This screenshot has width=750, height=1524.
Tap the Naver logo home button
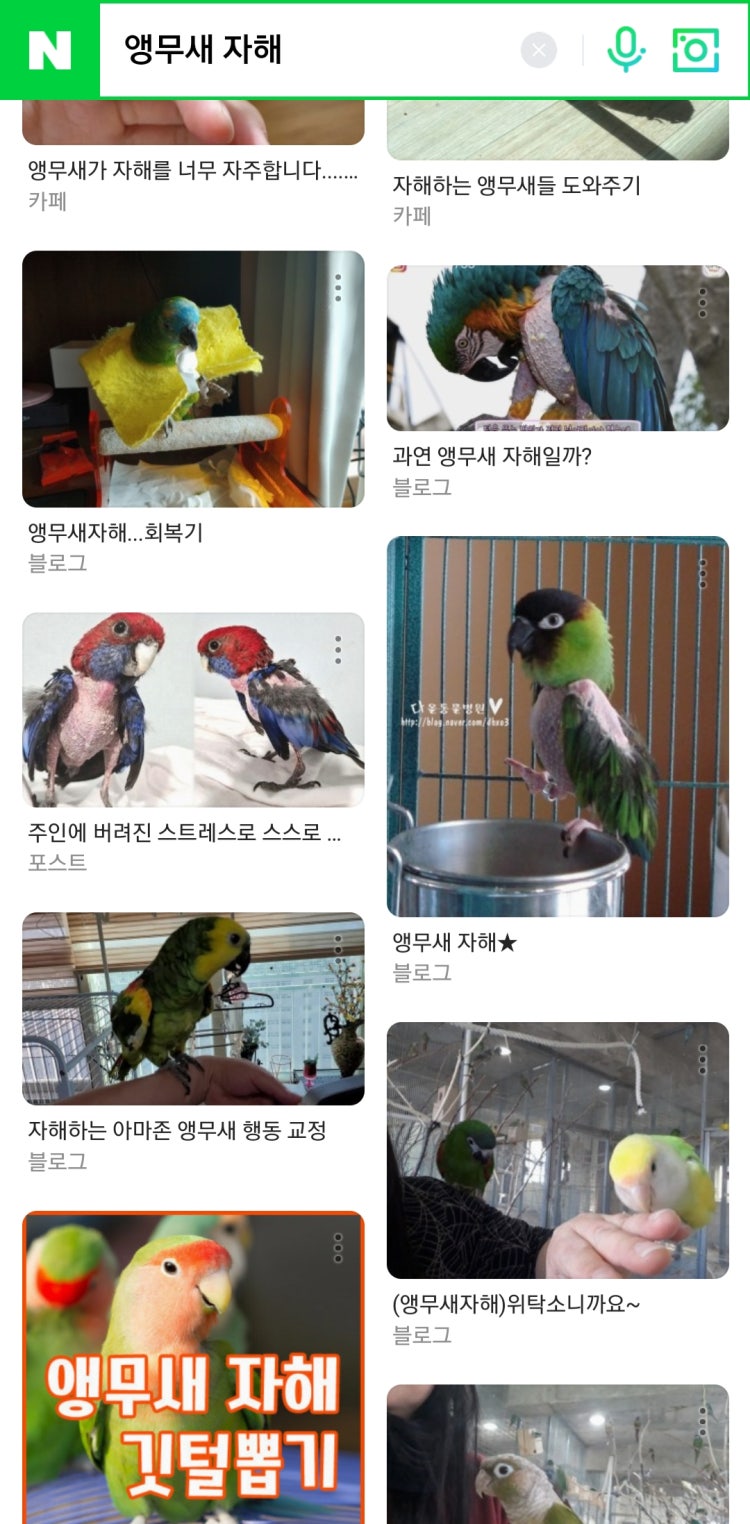pyautogui.click(x=49, y=50)
